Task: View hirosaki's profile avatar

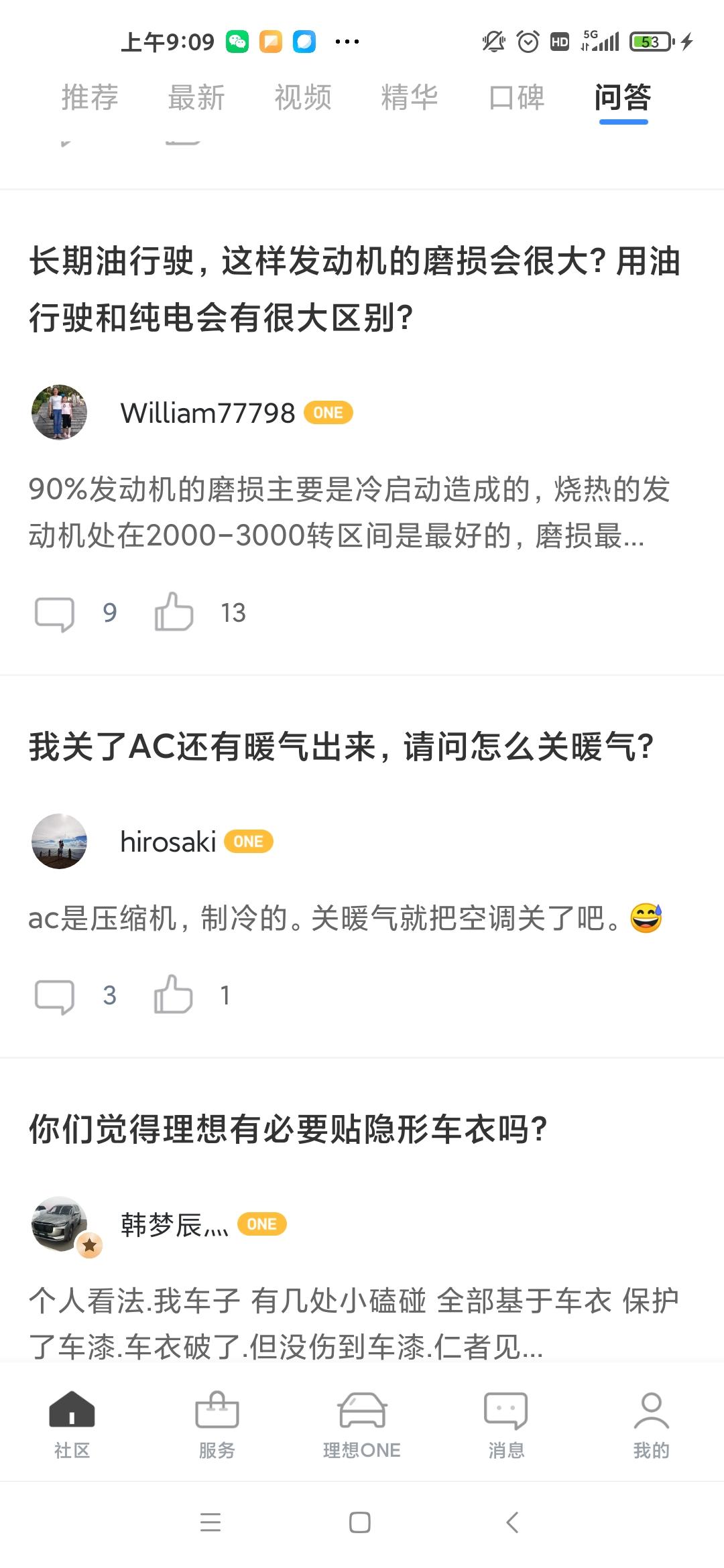Action: [60, 841]
